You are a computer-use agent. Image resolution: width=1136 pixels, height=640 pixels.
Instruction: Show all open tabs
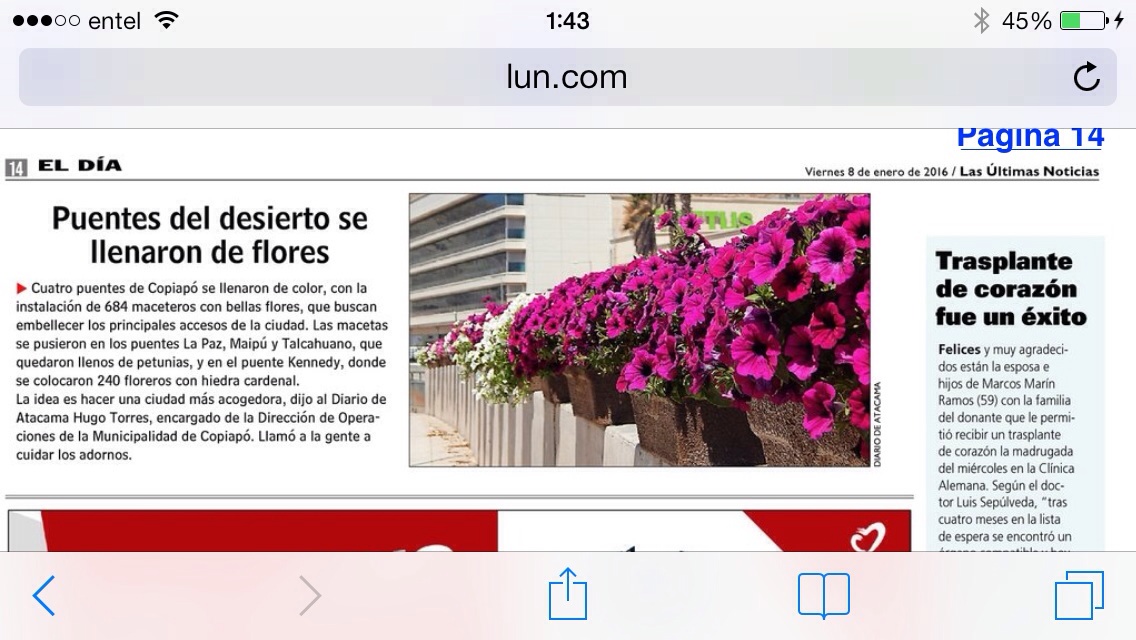coord(1079,596)
